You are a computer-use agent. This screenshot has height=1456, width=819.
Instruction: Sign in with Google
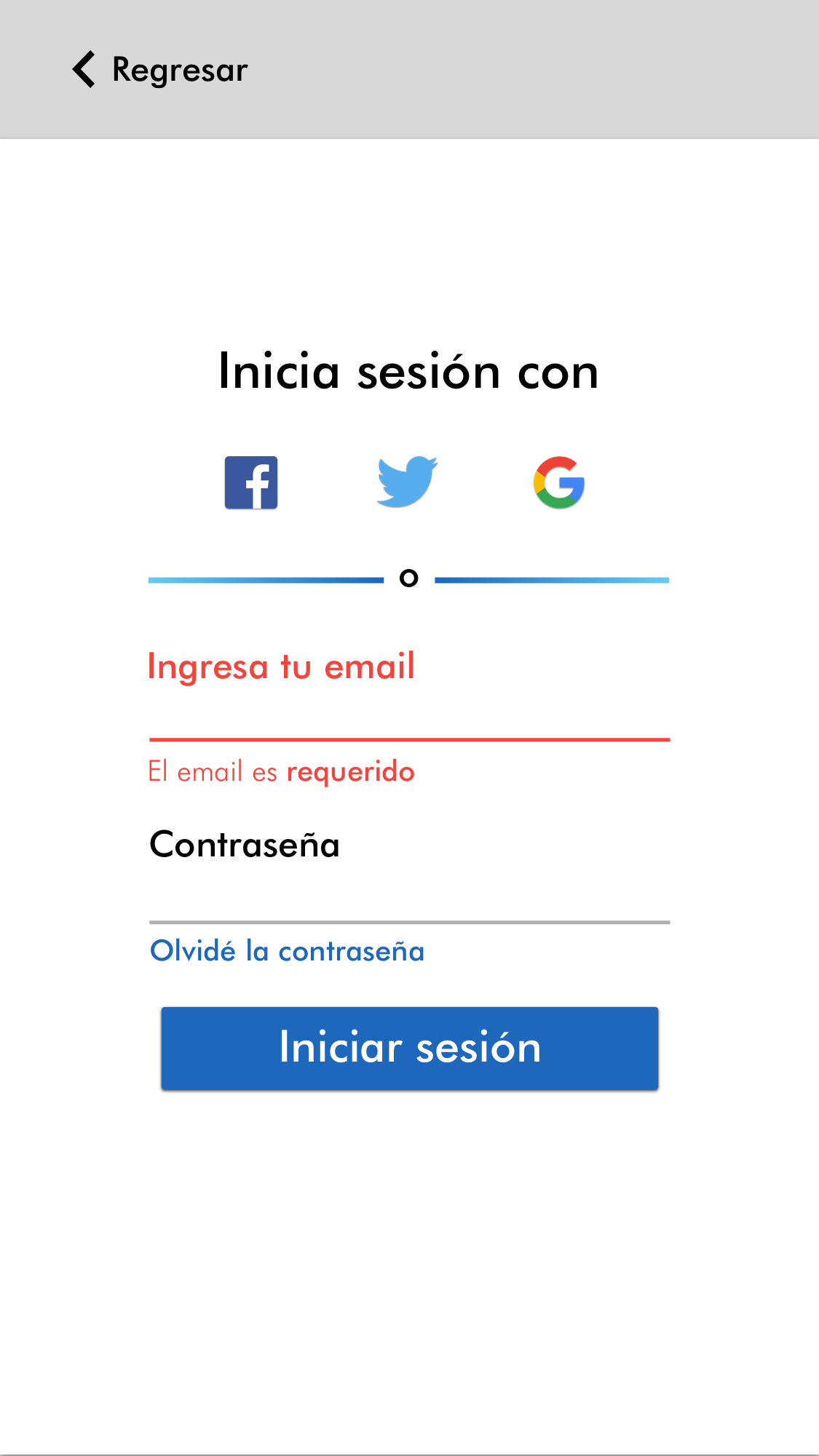(x=559, y=482)
